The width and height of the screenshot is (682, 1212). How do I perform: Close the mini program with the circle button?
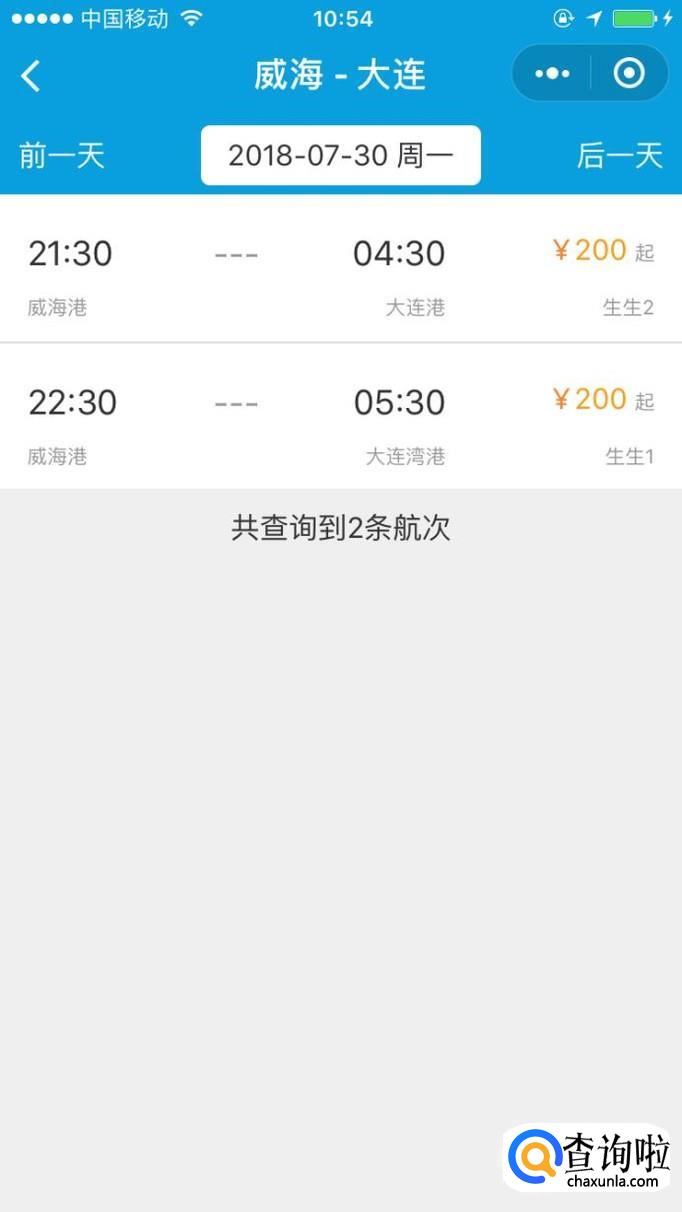629,73
